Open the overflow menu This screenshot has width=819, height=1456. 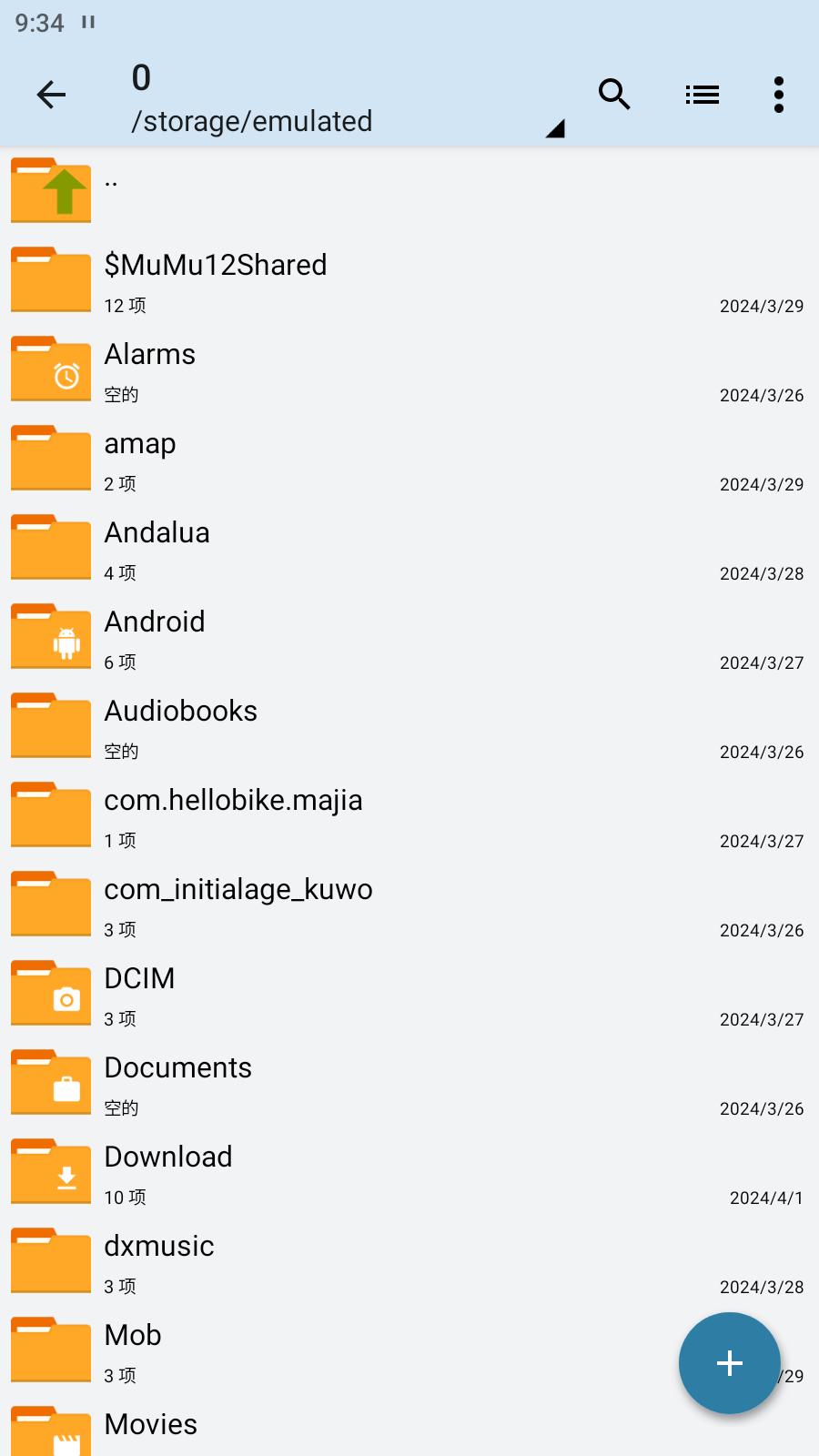pyautogui.click(x=778, y=95)
